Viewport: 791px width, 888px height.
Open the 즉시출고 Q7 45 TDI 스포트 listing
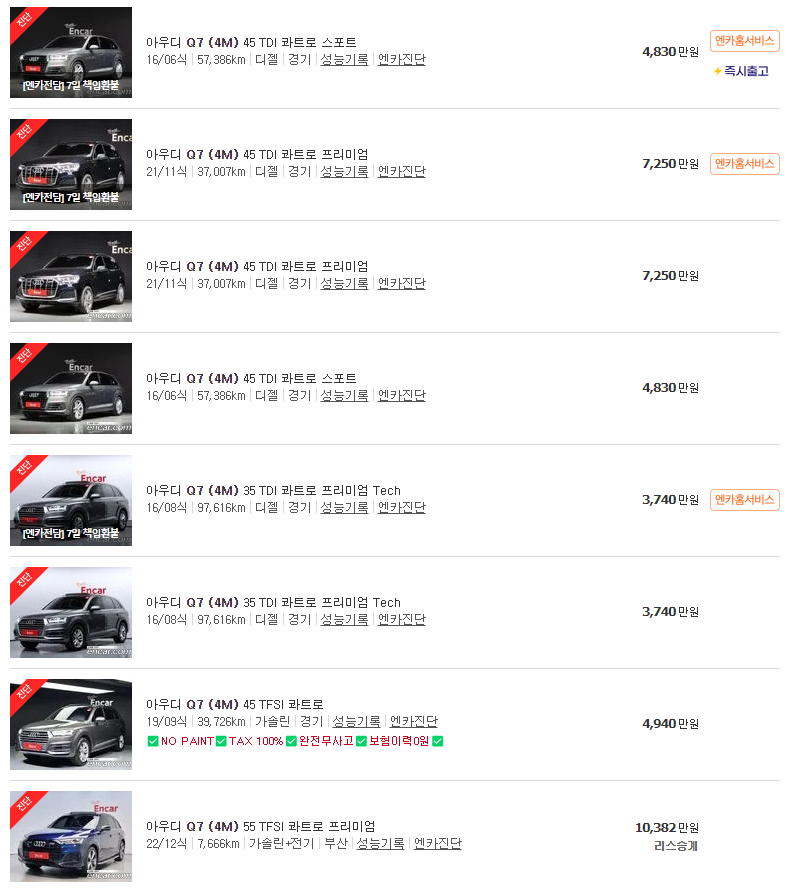251,42
